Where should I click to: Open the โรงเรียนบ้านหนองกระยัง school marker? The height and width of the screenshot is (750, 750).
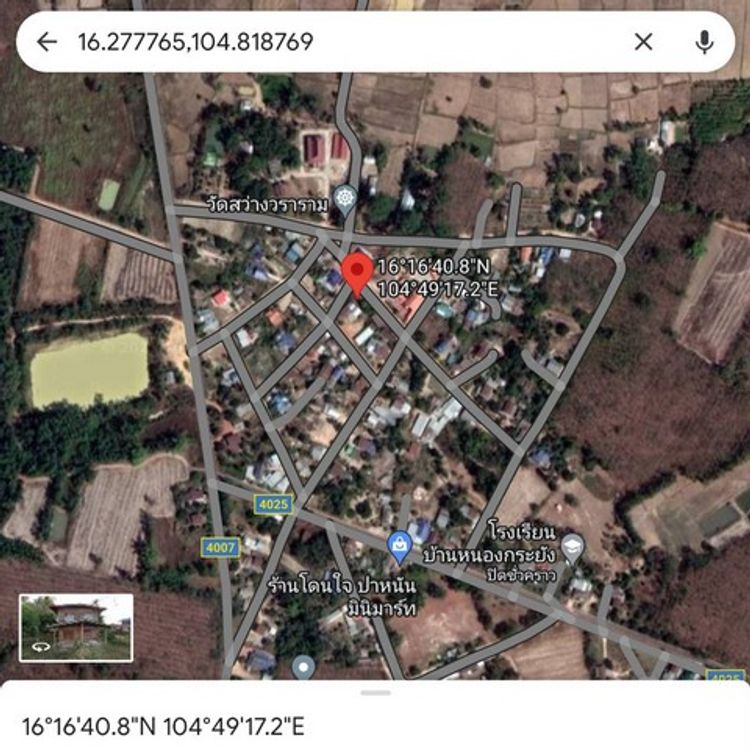(572, 546)
